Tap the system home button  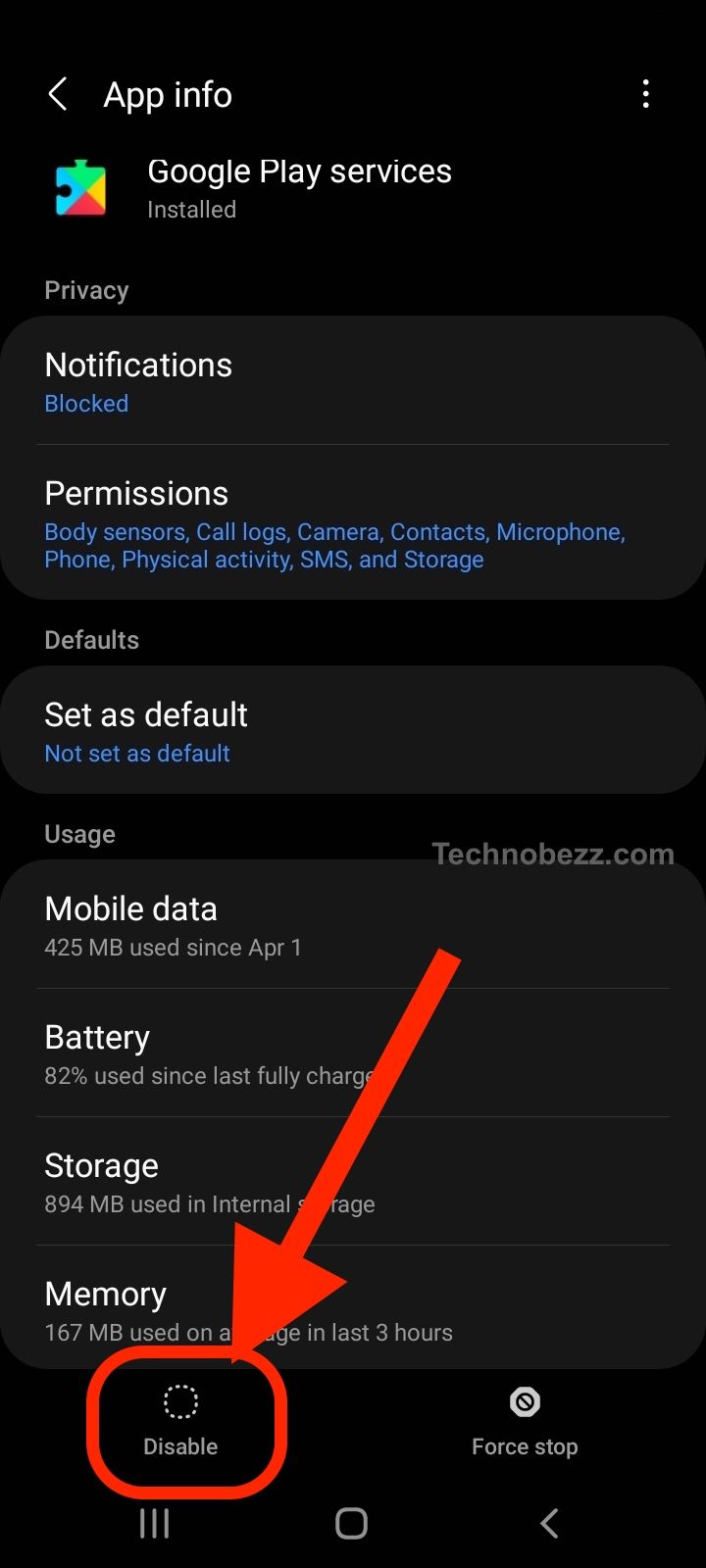click(351, 1523)
